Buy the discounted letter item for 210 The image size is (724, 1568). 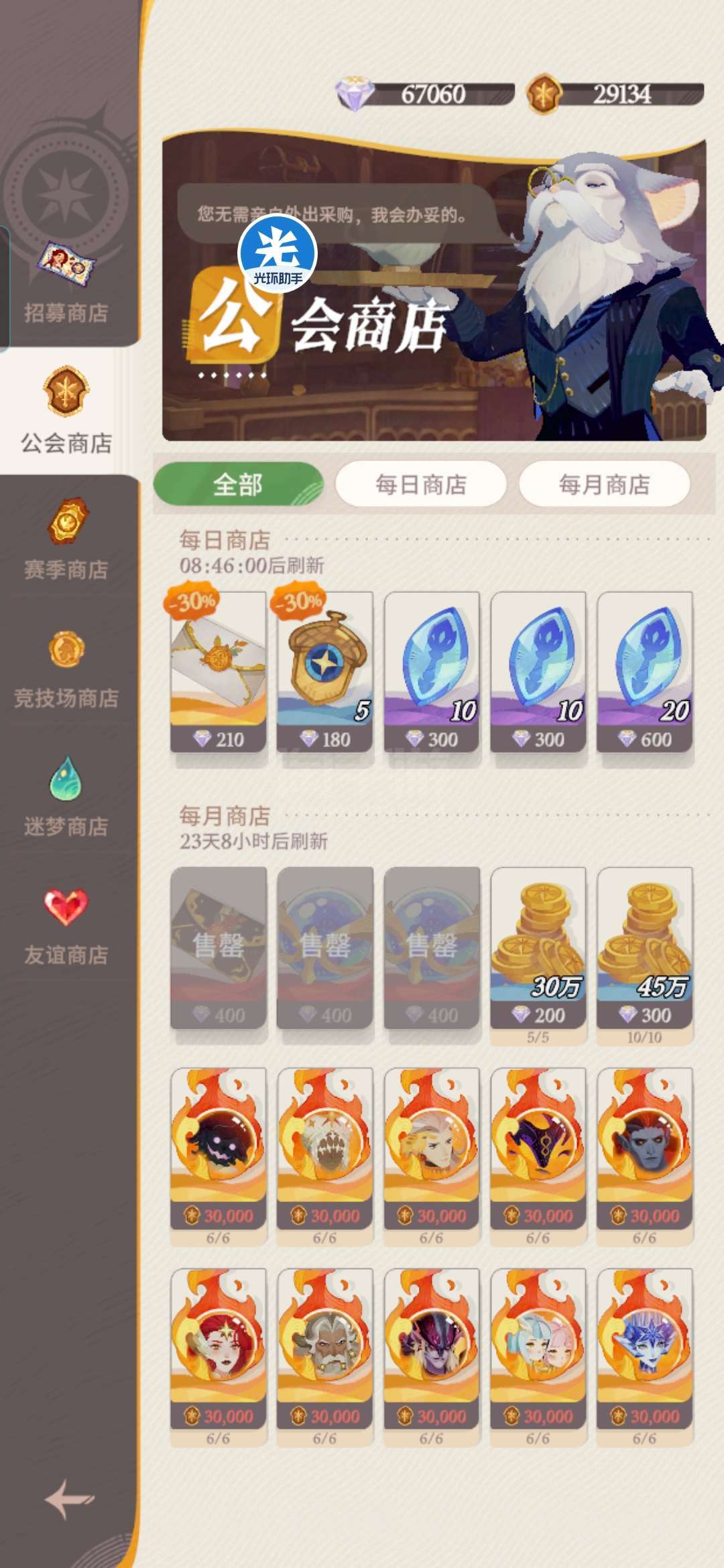click(218, 672)
